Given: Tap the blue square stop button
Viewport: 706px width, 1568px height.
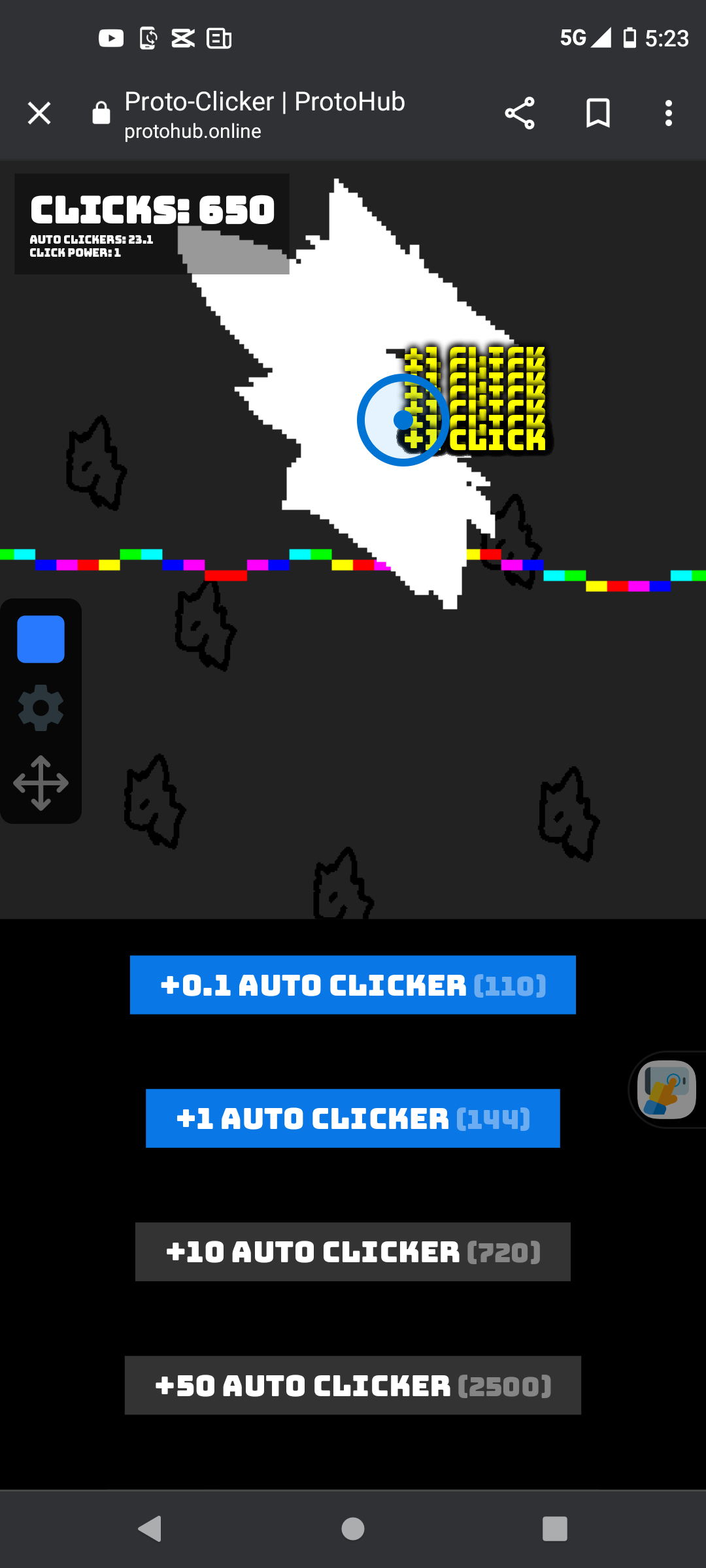Looking at the screenshot, I should click(41, 639).
